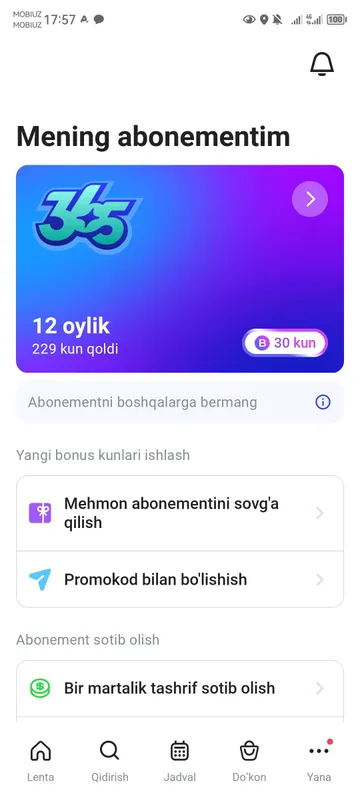Open Promokod bilan bo'lishish
The width and height of the screenshot is (360, 800).
(180, 579)
